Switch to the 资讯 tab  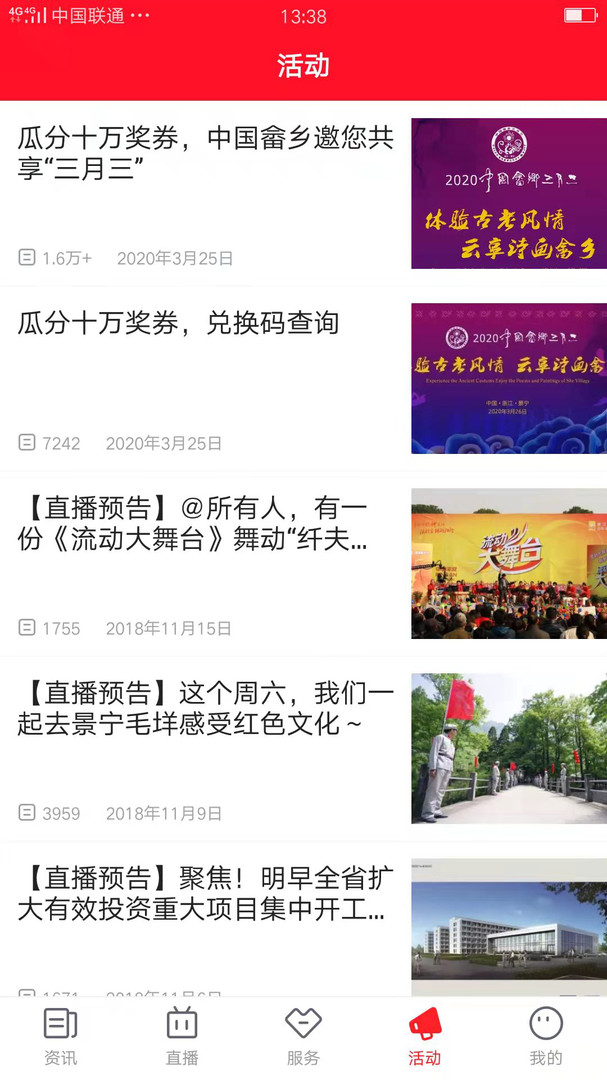click(x=60, y=1037)
